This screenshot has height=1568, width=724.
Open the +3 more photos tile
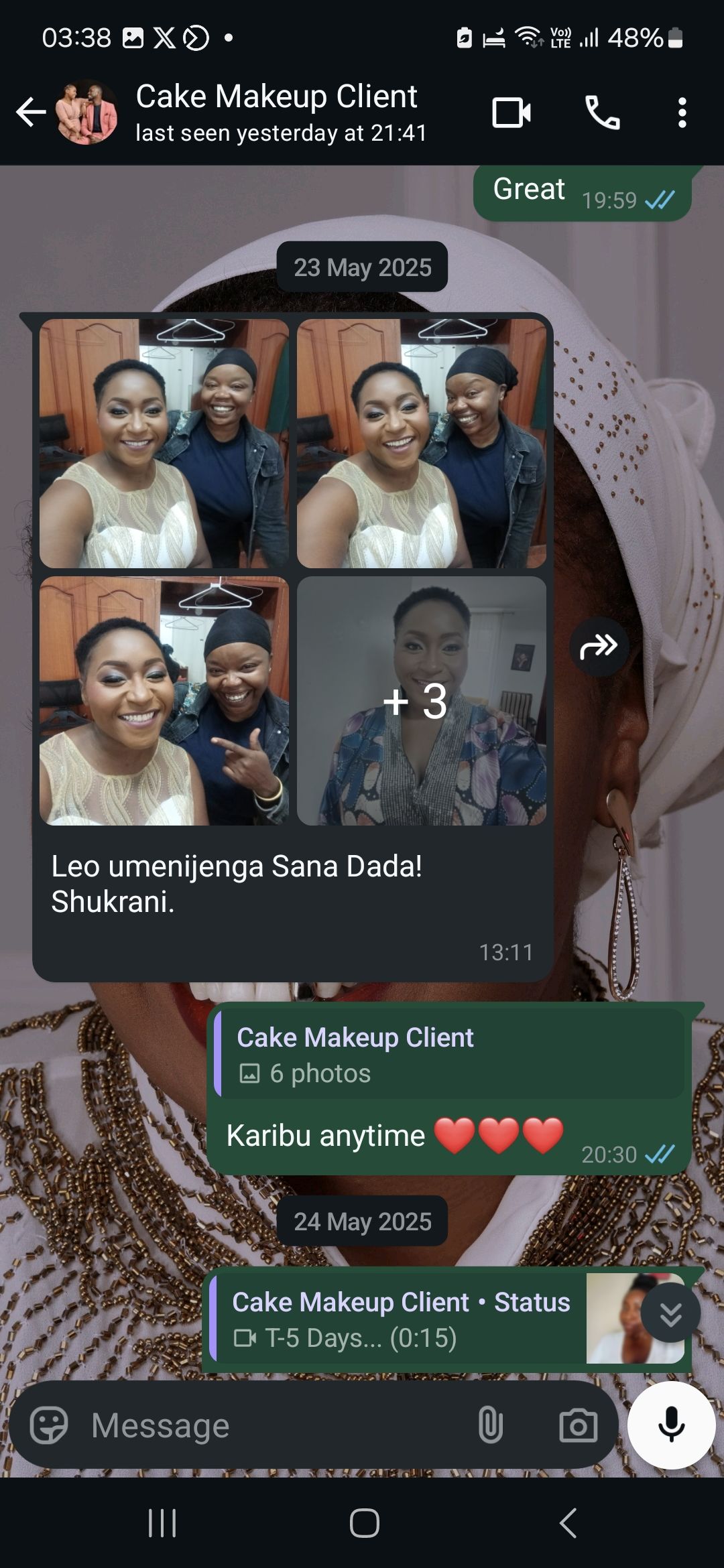pos(421,700)
